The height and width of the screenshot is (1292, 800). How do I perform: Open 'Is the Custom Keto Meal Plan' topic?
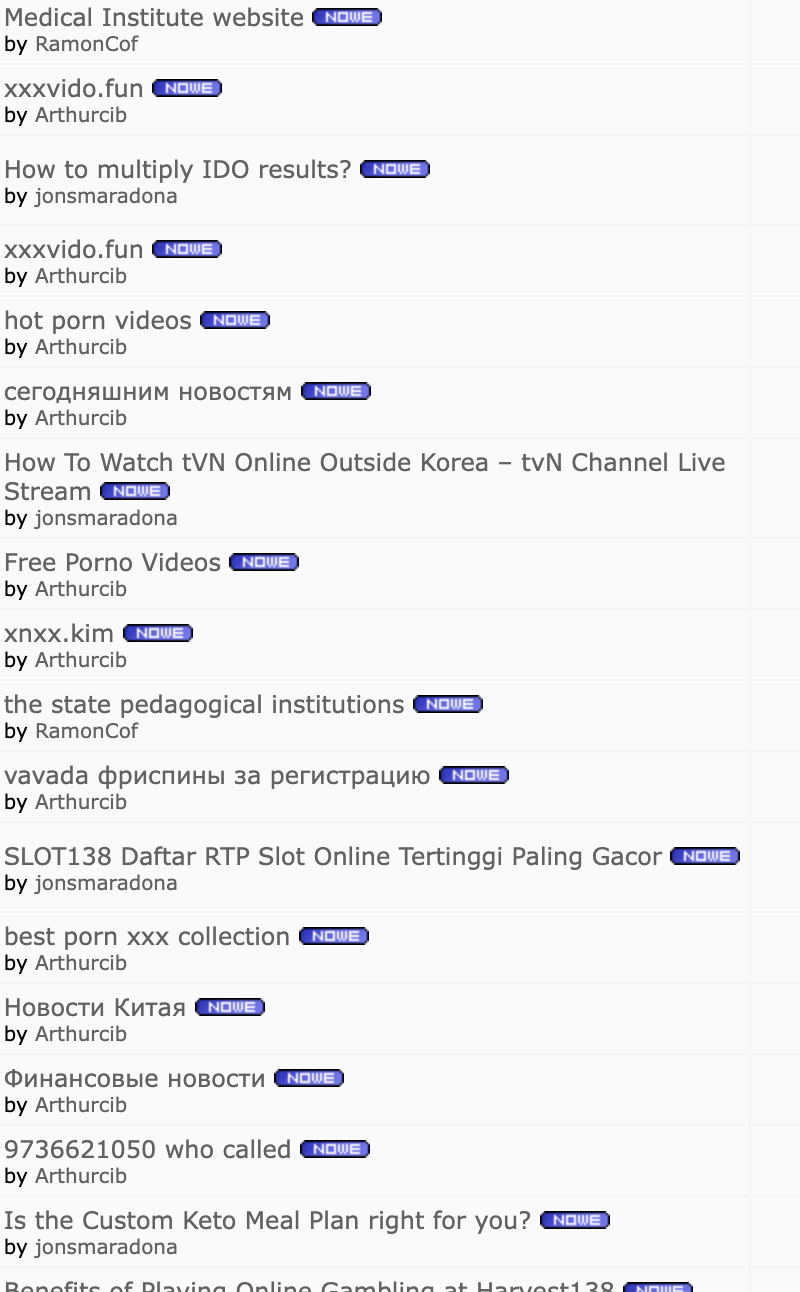tap(268, 1221)
